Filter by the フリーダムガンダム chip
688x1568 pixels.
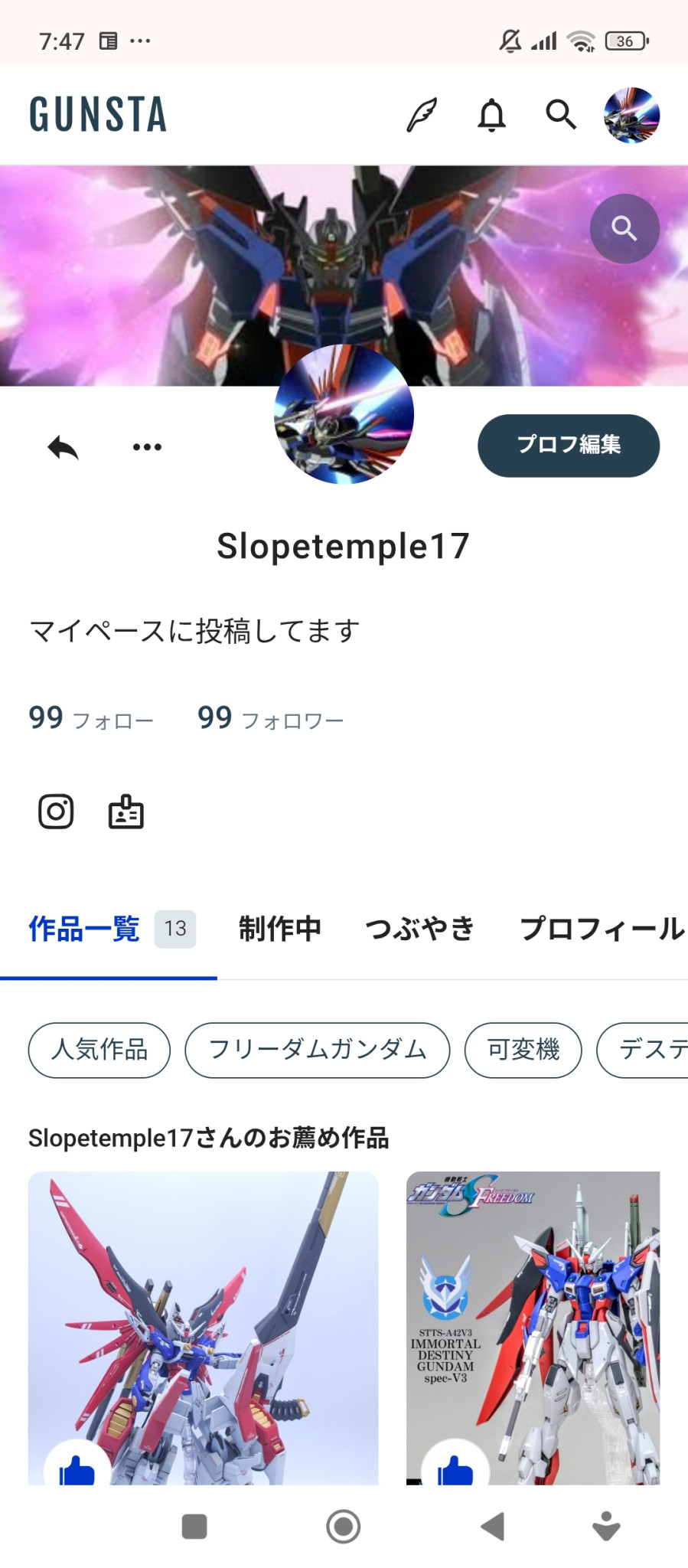tap(318, 1050)
